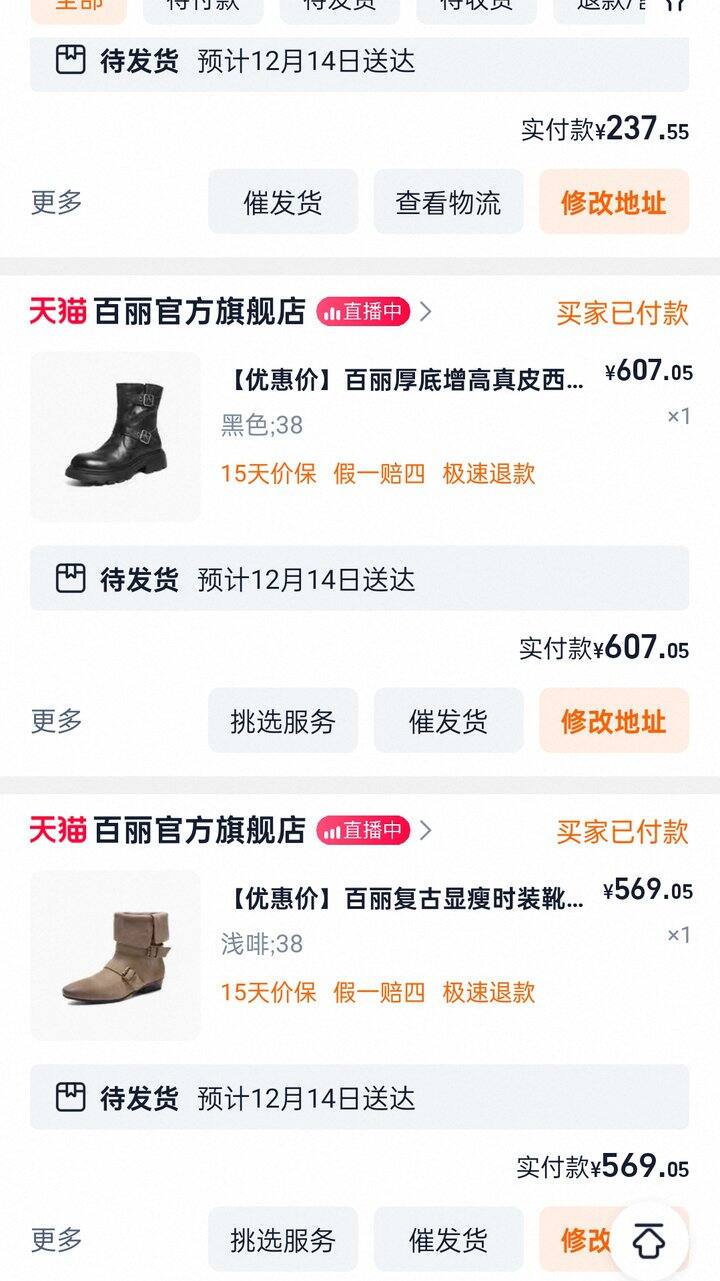Tap 挑选服务 on the ¥569.05 order
This screenshot has height=1281, width=720.
tap(283, 1240)
